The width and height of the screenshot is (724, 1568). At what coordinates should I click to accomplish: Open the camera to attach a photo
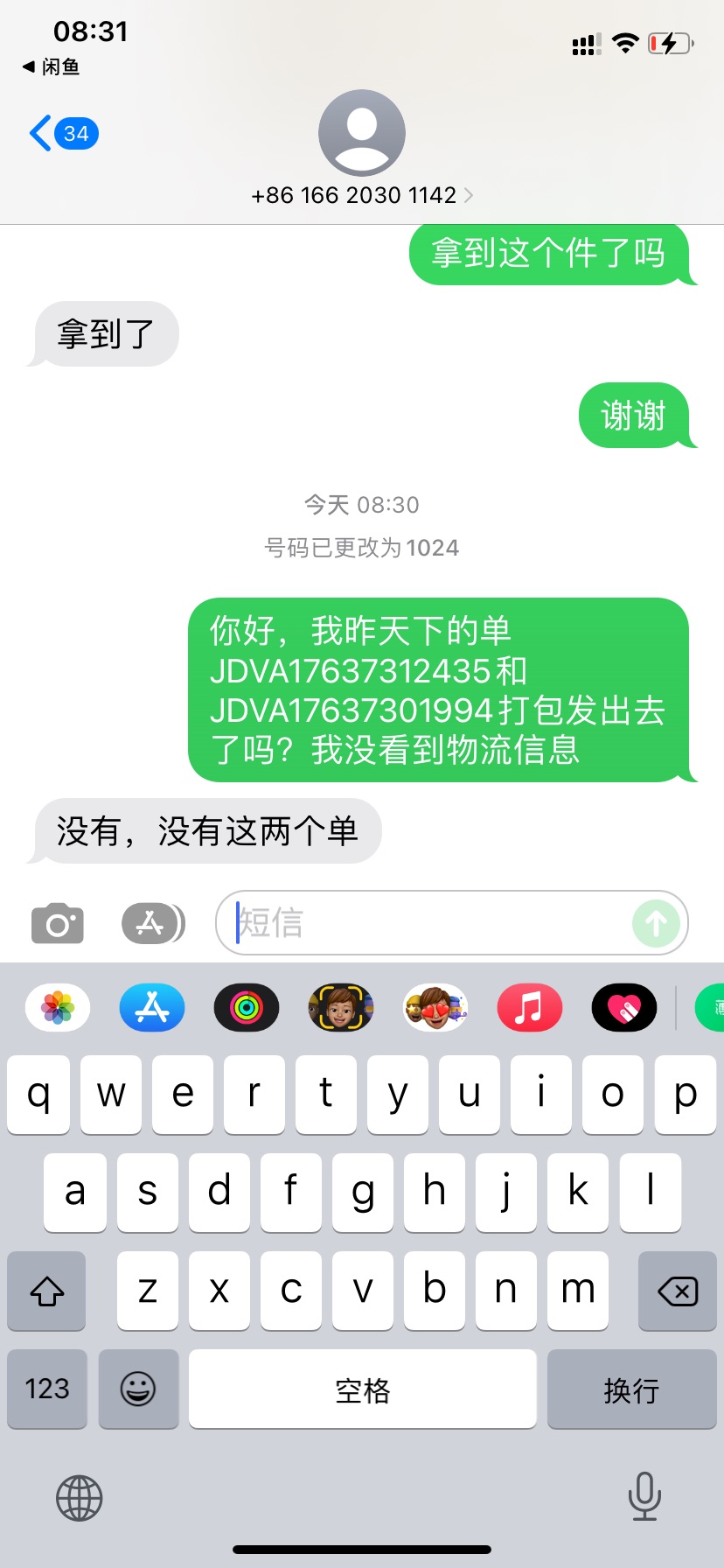(x=58, y=923)
